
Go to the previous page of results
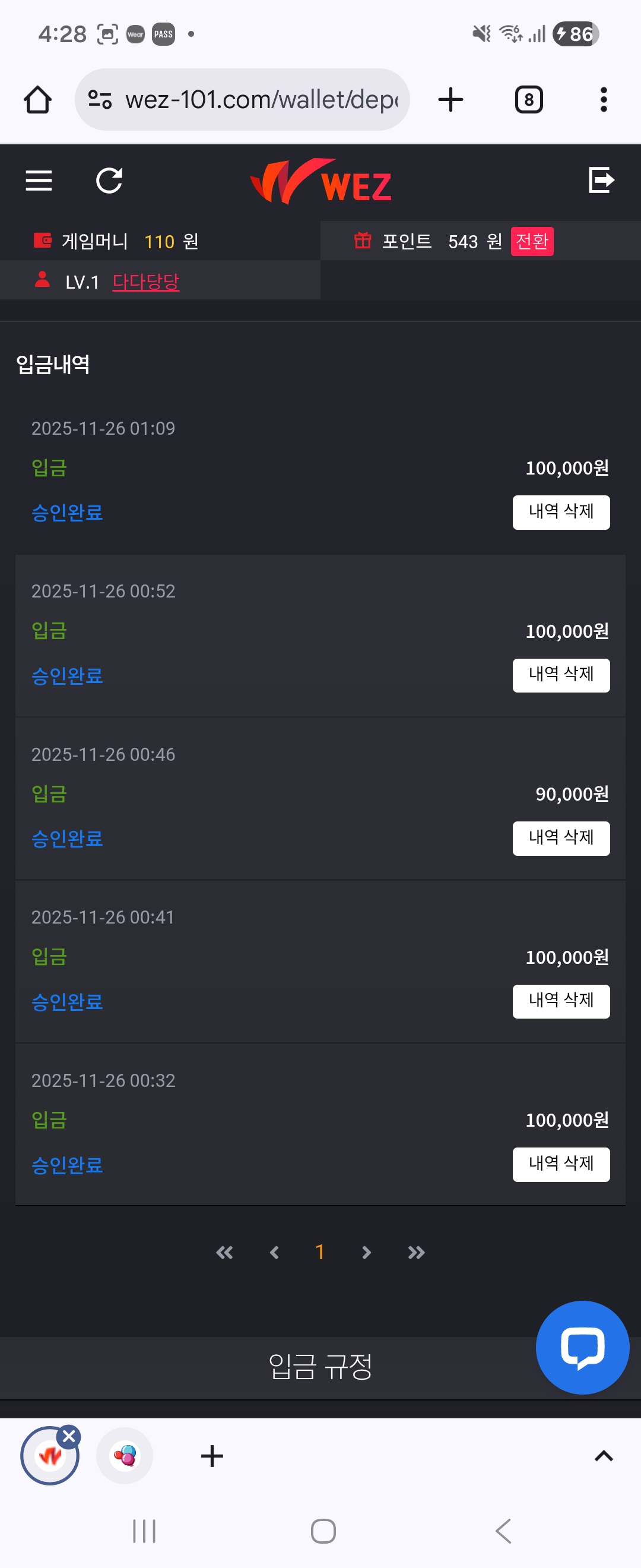pos(274,1252)
